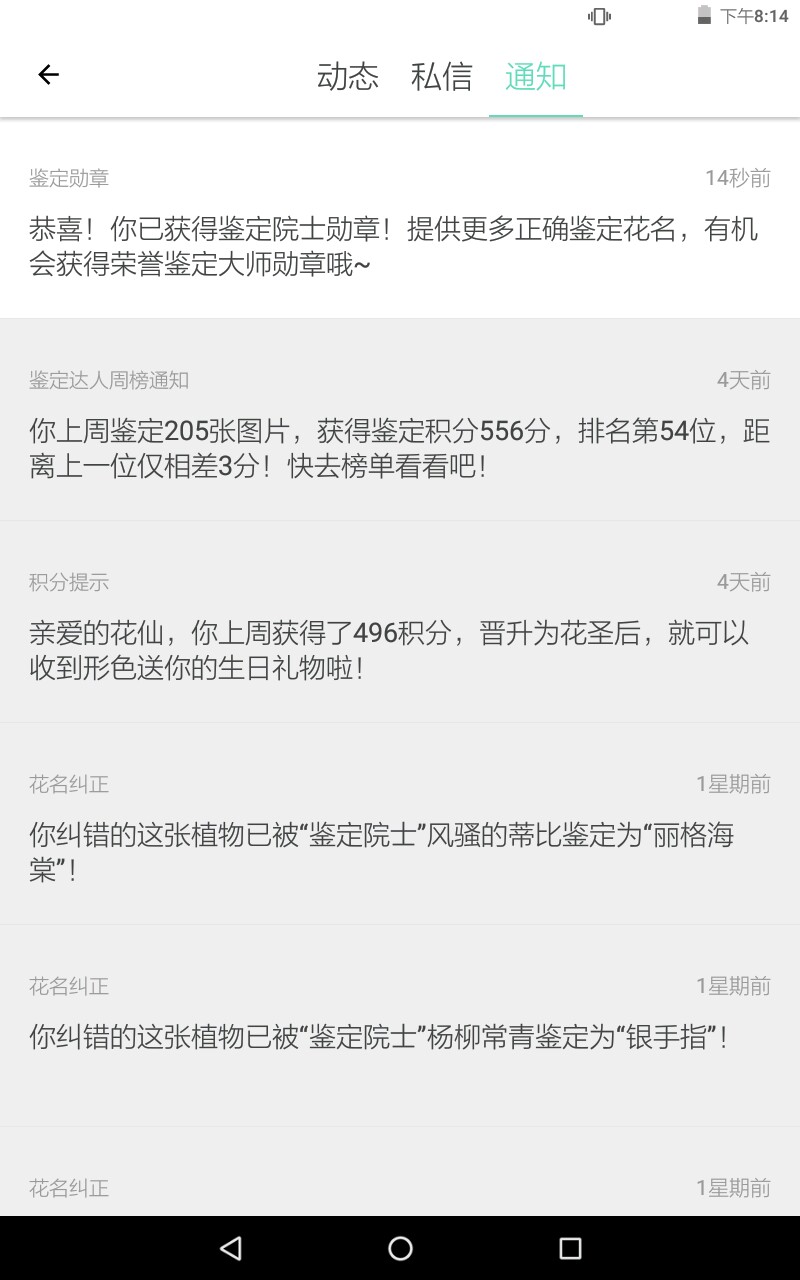Select the 通知 tab
Screen dimensions: 800x1280
536,77
